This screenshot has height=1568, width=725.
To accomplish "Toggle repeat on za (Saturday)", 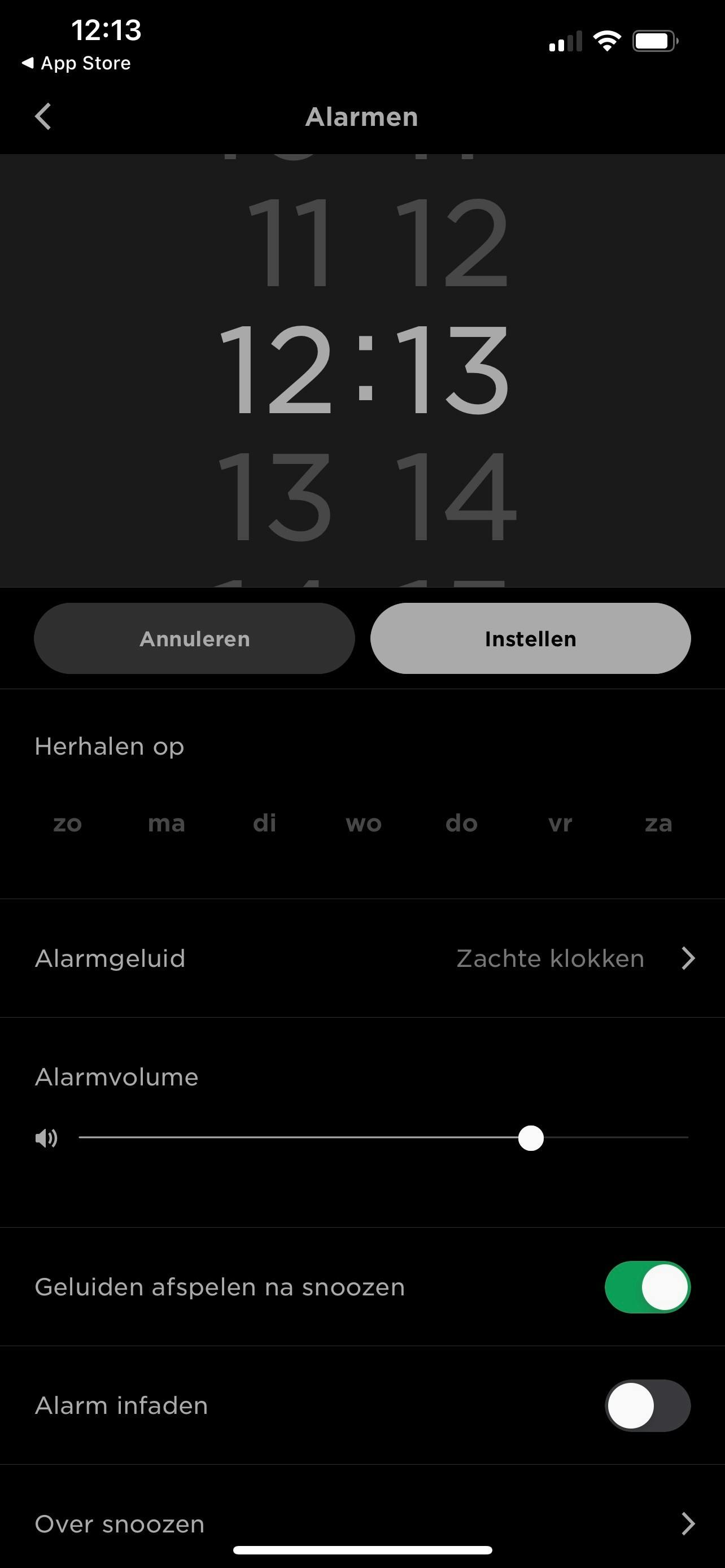I will tap(657, 822).
